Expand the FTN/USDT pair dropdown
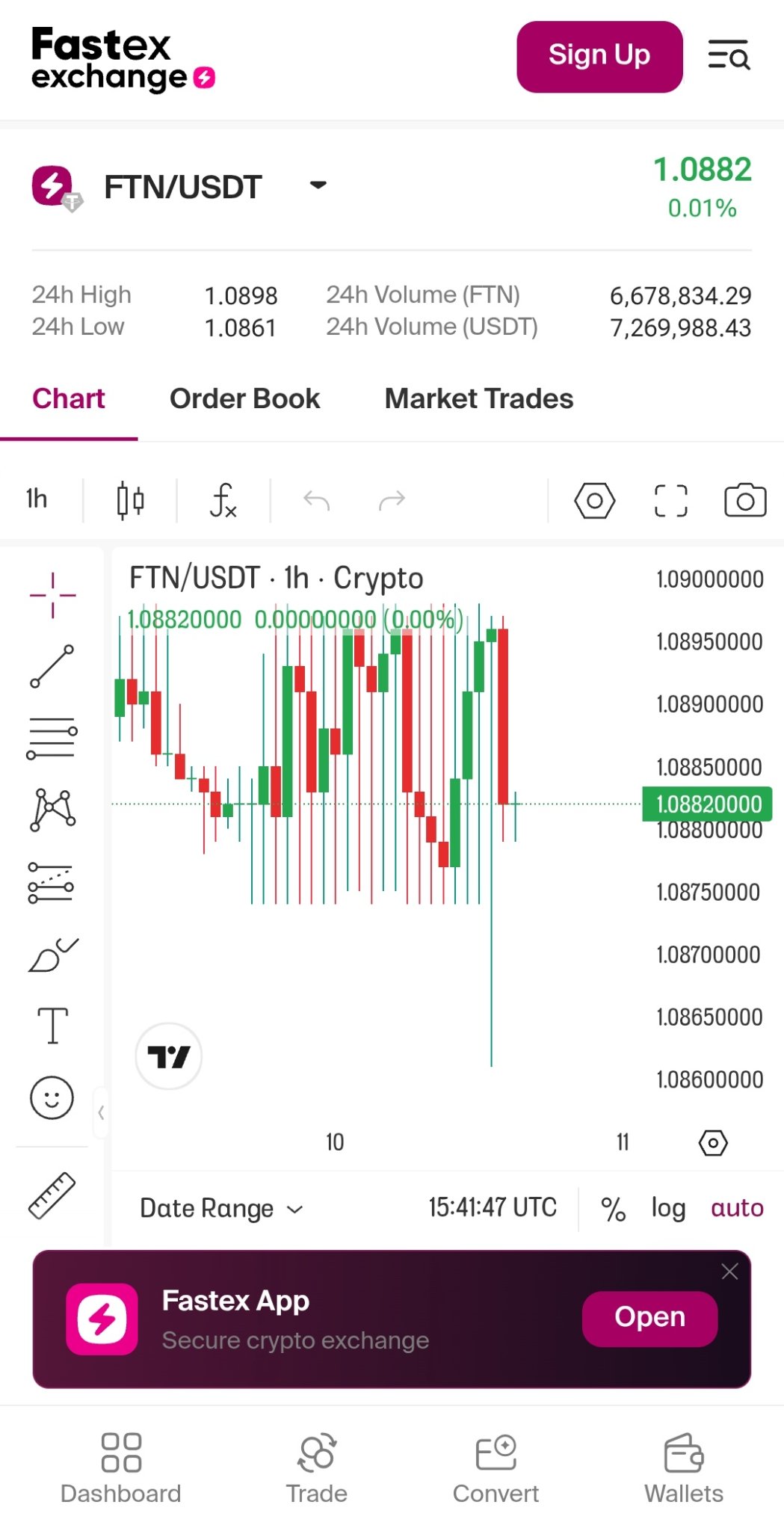The height and width of the screenshot is (1531, 784). click(318, 185)
